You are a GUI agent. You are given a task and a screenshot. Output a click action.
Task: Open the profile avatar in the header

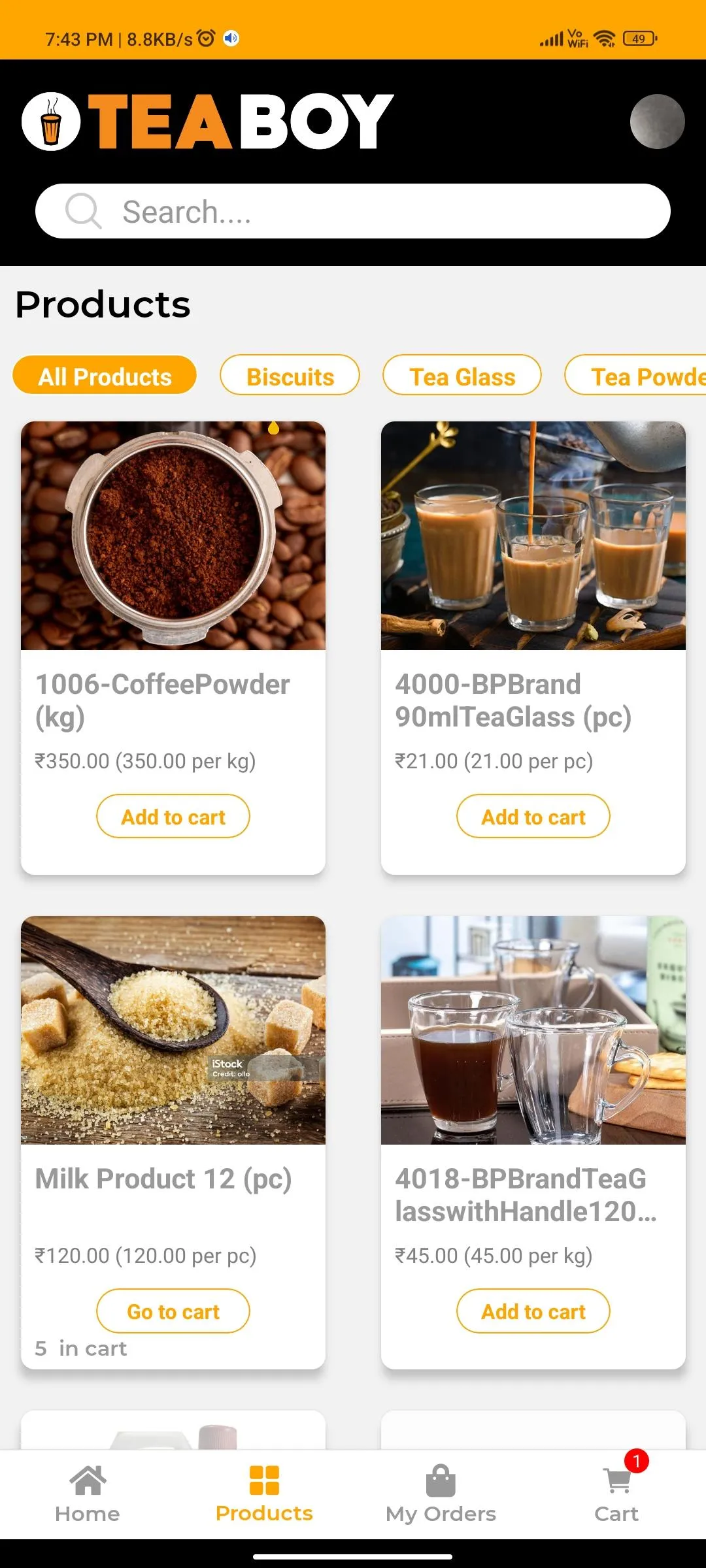click(657, 122)
